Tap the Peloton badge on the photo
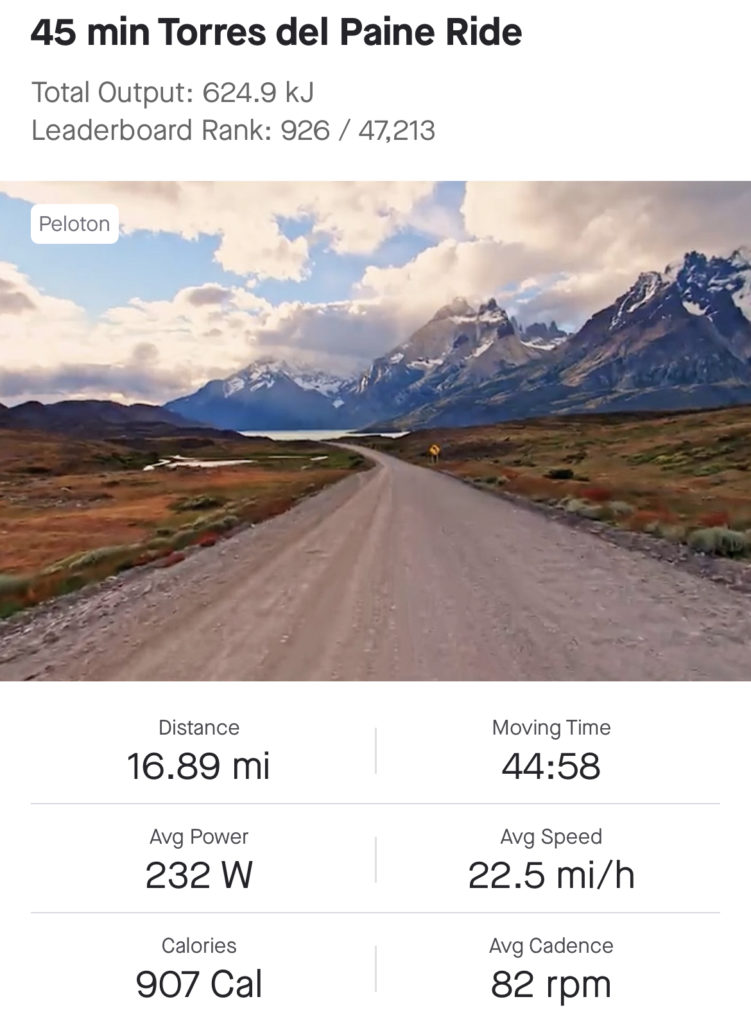Screen dimensions: 751x1024 pyautogui.click(x=74, y=224)
